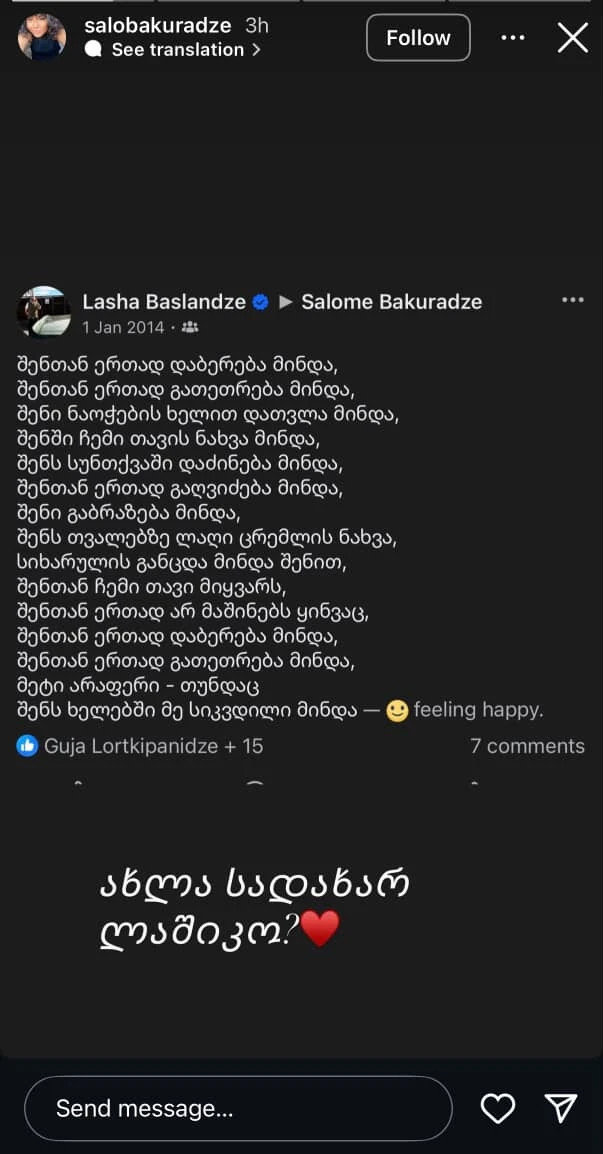Focus the Send message field
Viewport: 603px width, 1154px height.
[238, 1108]
